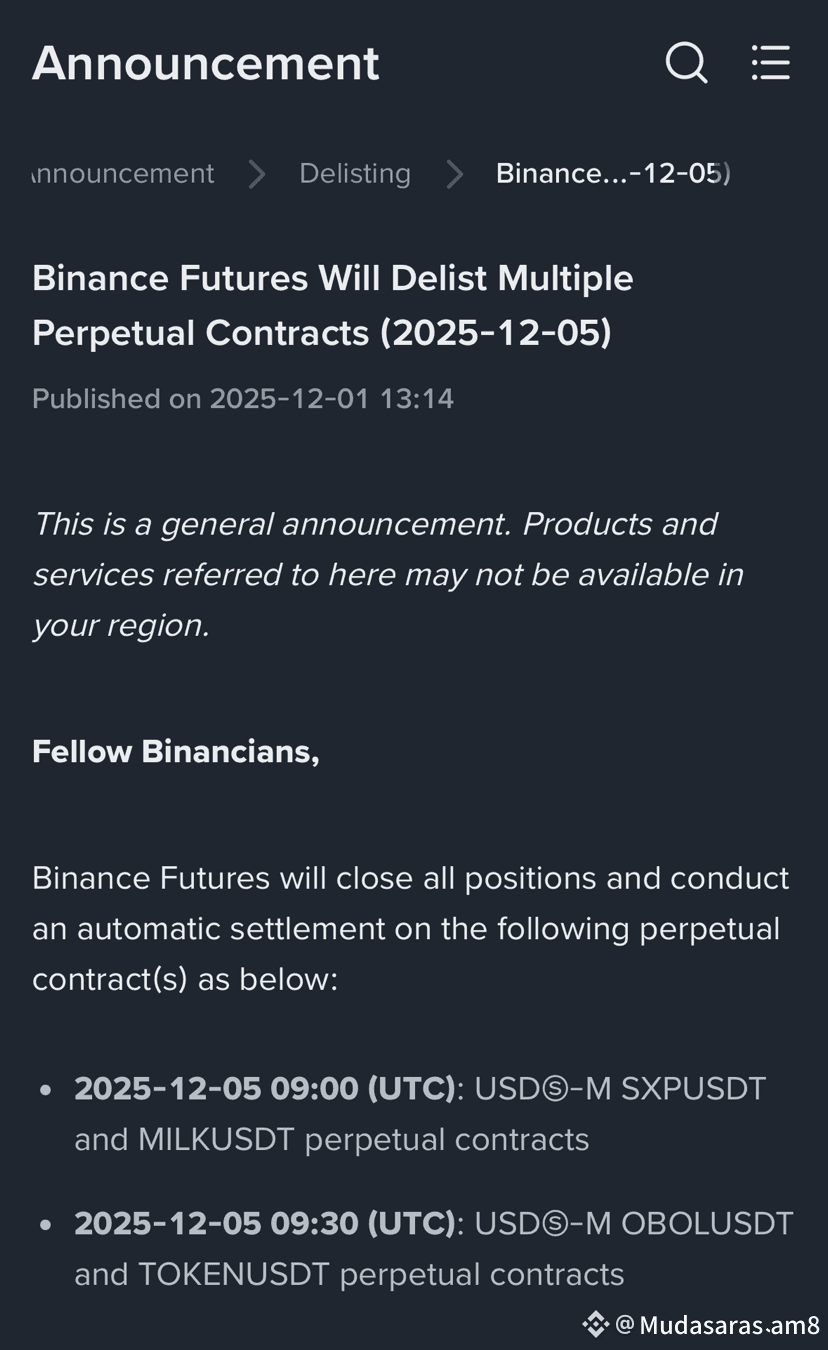Open the Announcement breadcrumb link
The height and width of the screenshot is (1350, 828).
(122, 173)
